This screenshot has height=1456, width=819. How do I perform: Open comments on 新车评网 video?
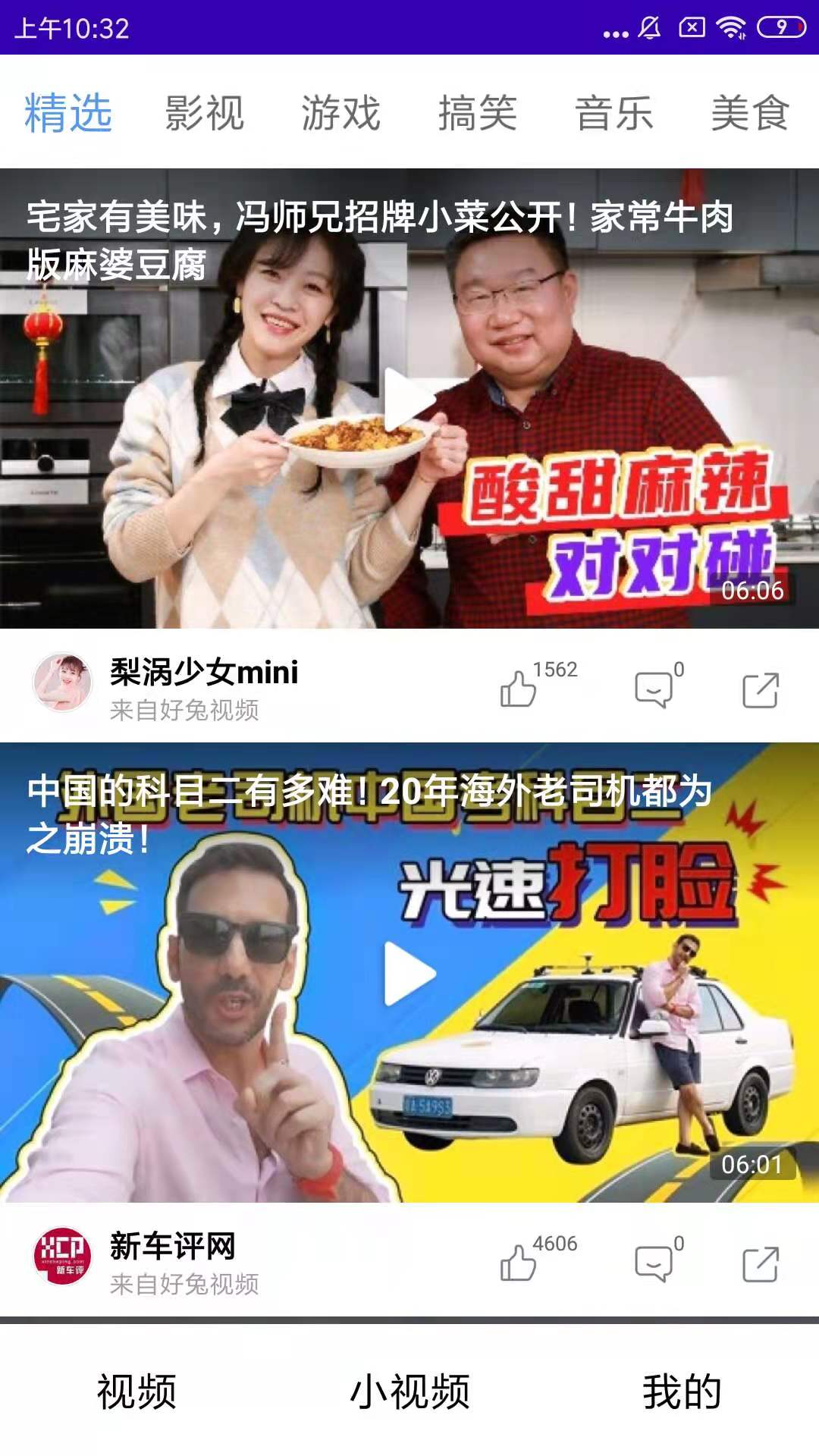[654, 1263]
